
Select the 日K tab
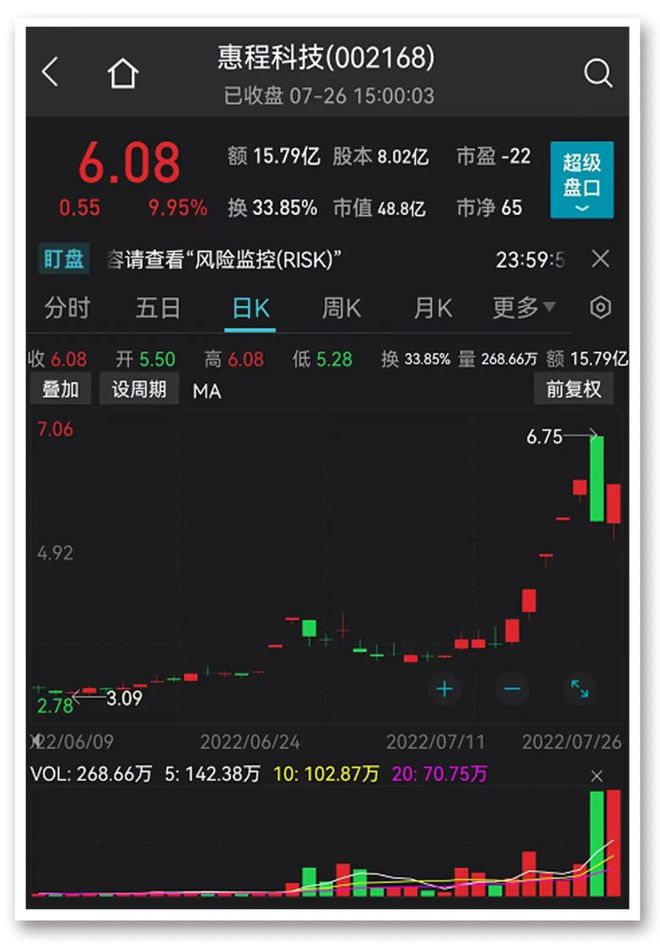point(250,308)
